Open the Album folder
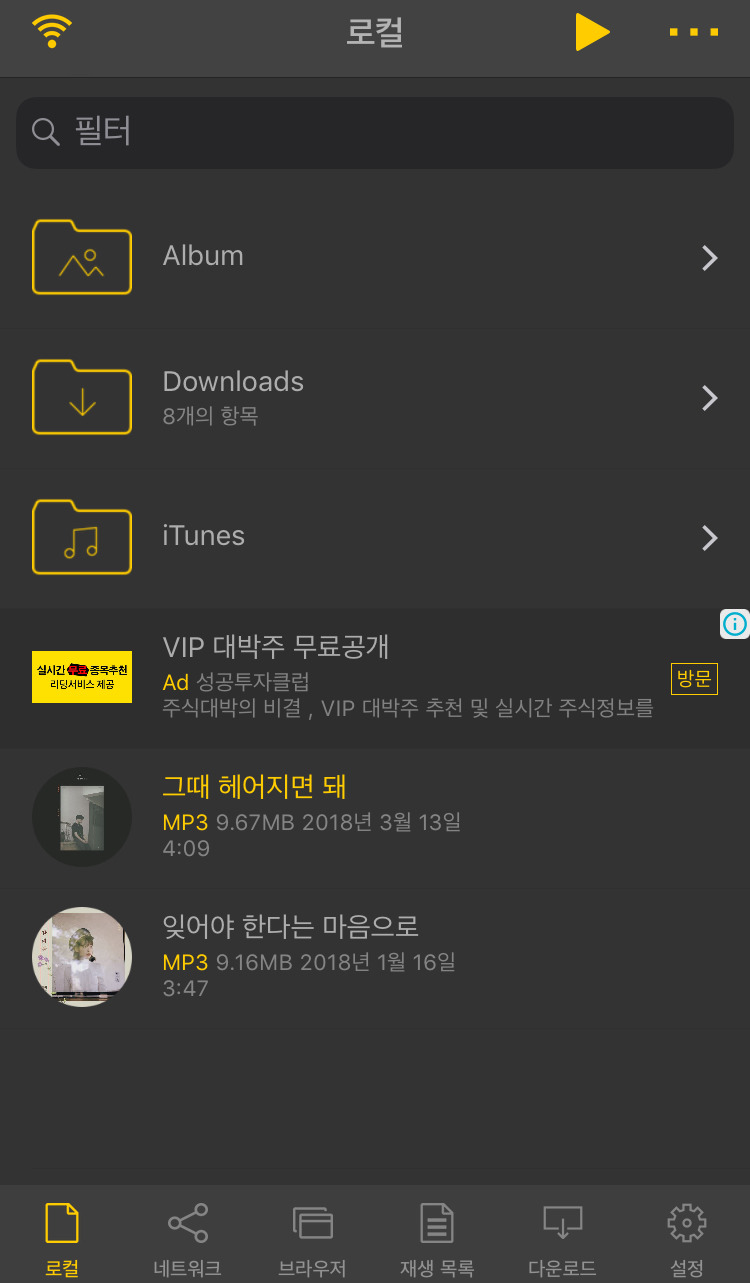 [375, 257]
